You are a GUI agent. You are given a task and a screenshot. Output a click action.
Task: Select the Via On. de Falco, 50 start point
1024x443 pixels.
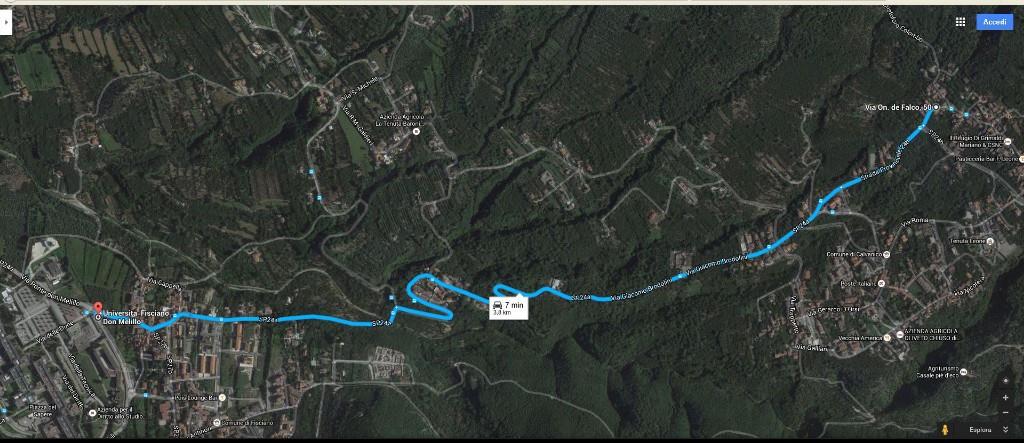[936, 107]
